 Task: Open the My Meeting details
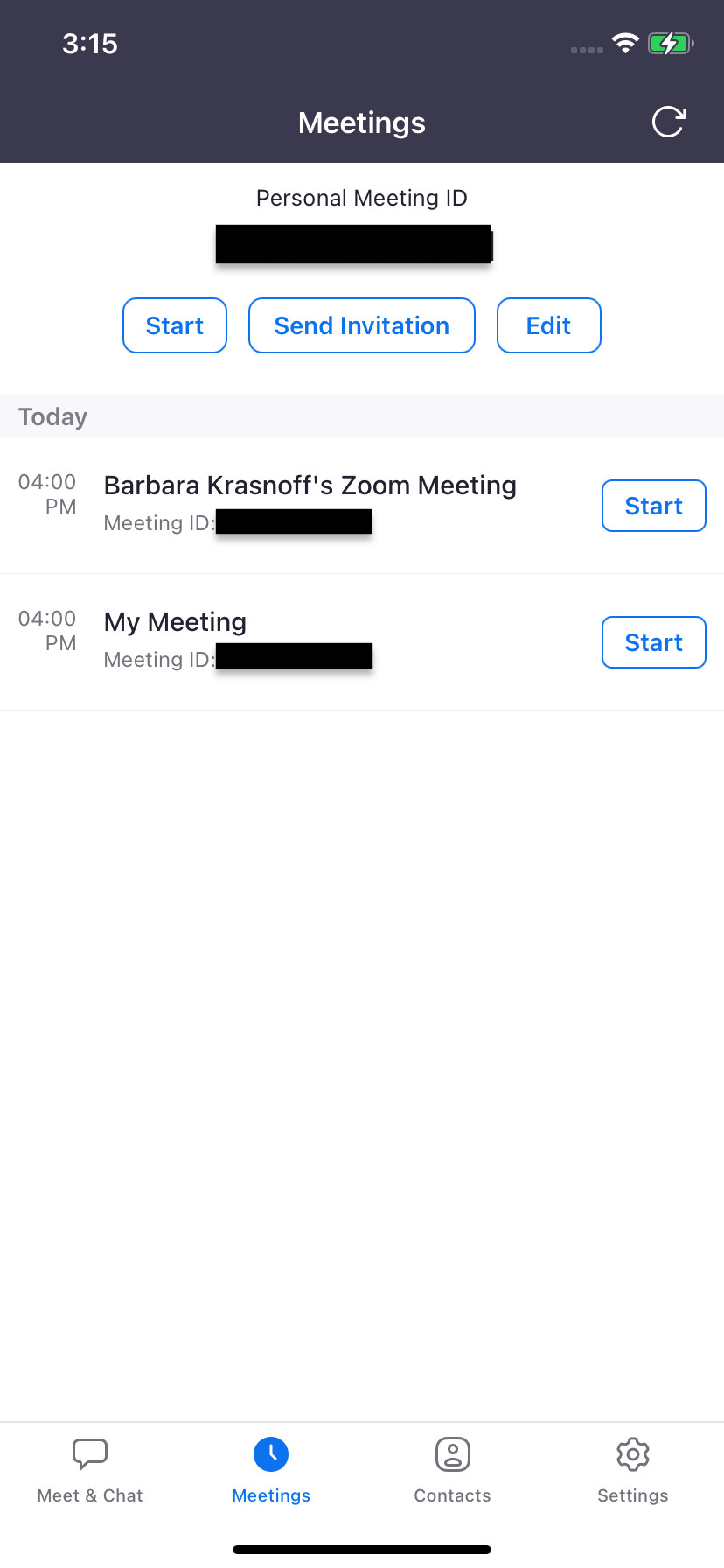[175, 623]
